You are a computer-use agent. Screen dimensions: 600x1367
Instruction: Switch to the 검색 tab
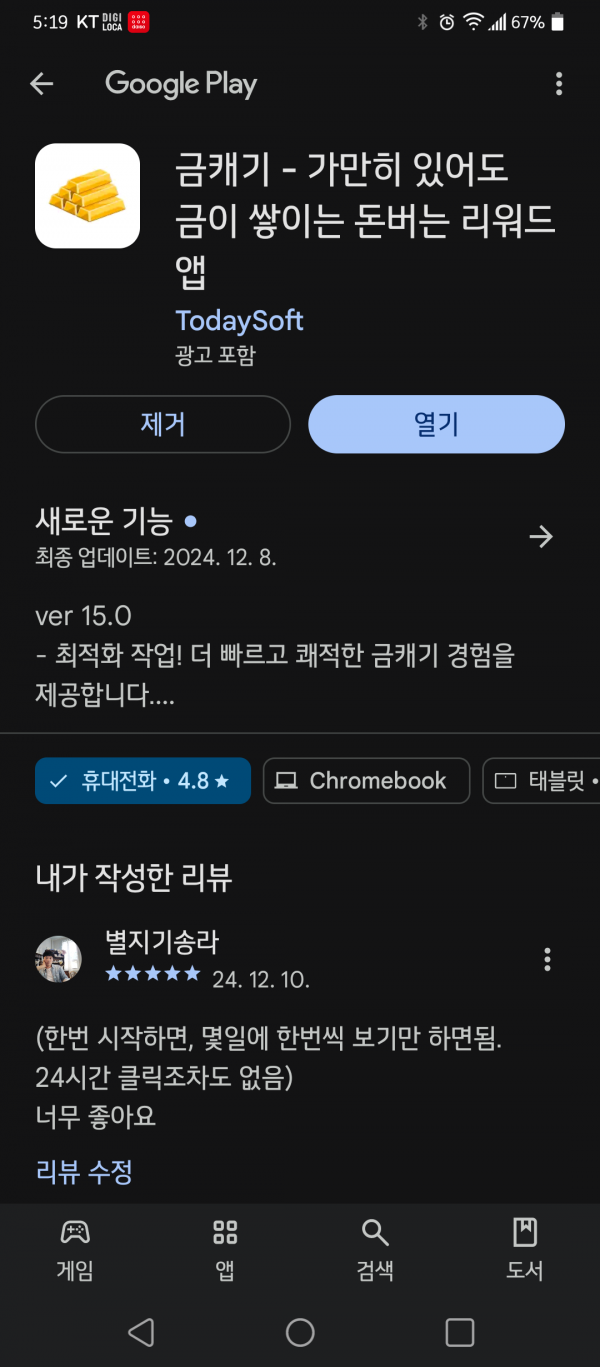click(x=375, y=1249)
